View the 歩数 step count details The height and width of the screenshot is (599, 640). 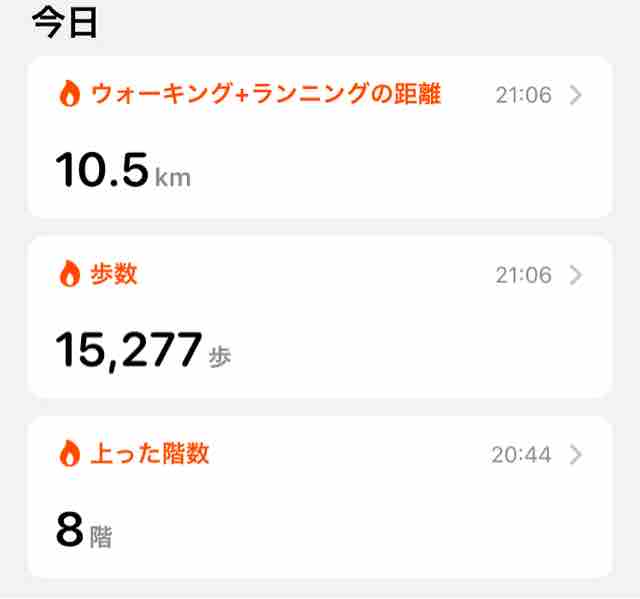coord(319,316)
